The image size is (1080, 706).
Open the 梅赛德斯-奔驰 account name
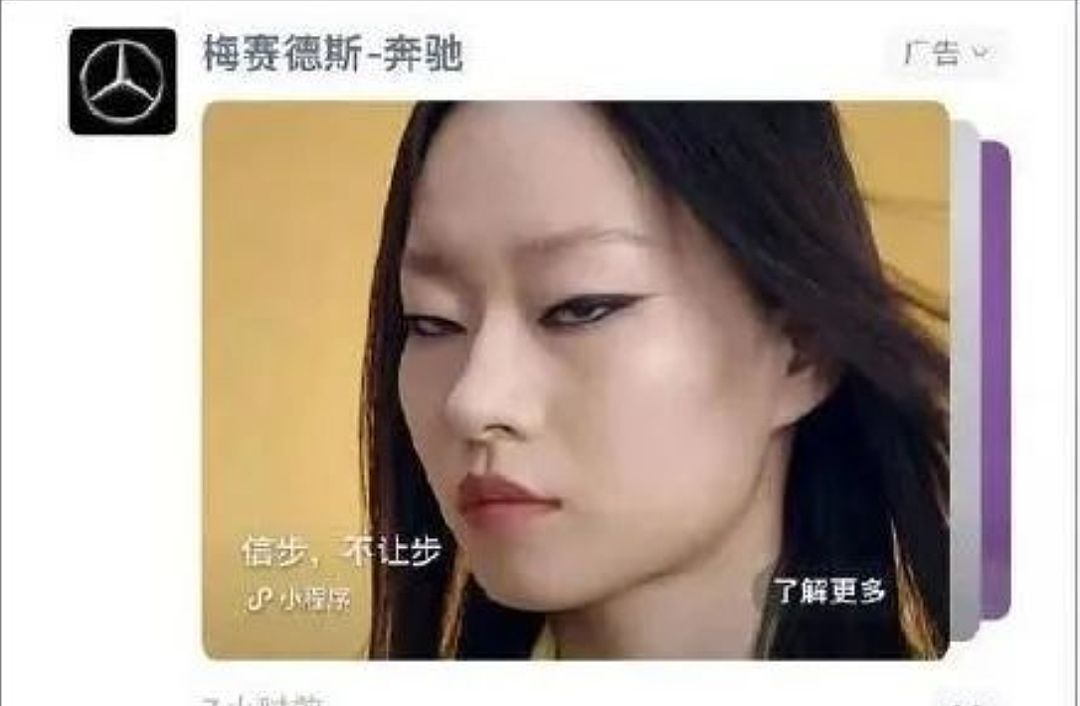(333, 53)
